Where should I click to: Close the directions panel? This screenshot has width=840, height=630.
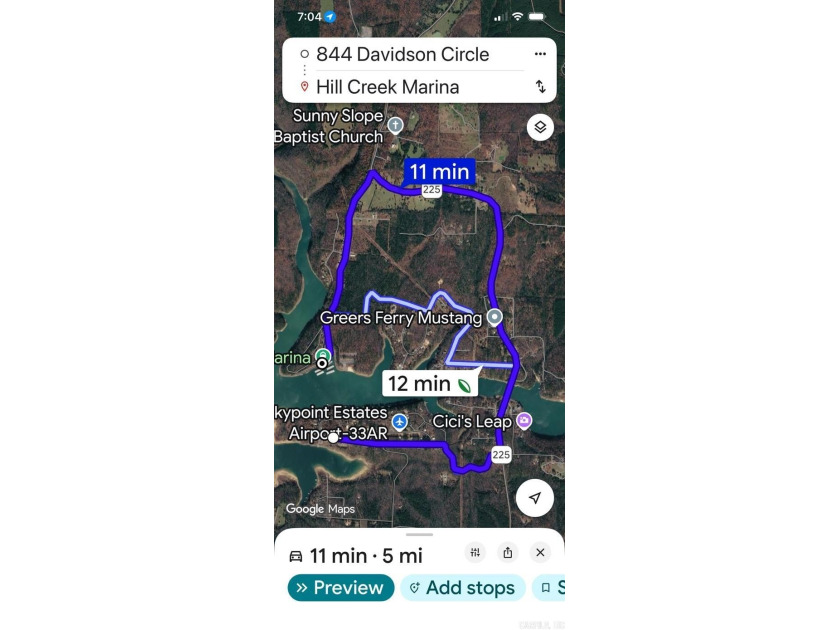tap(540, 553)
